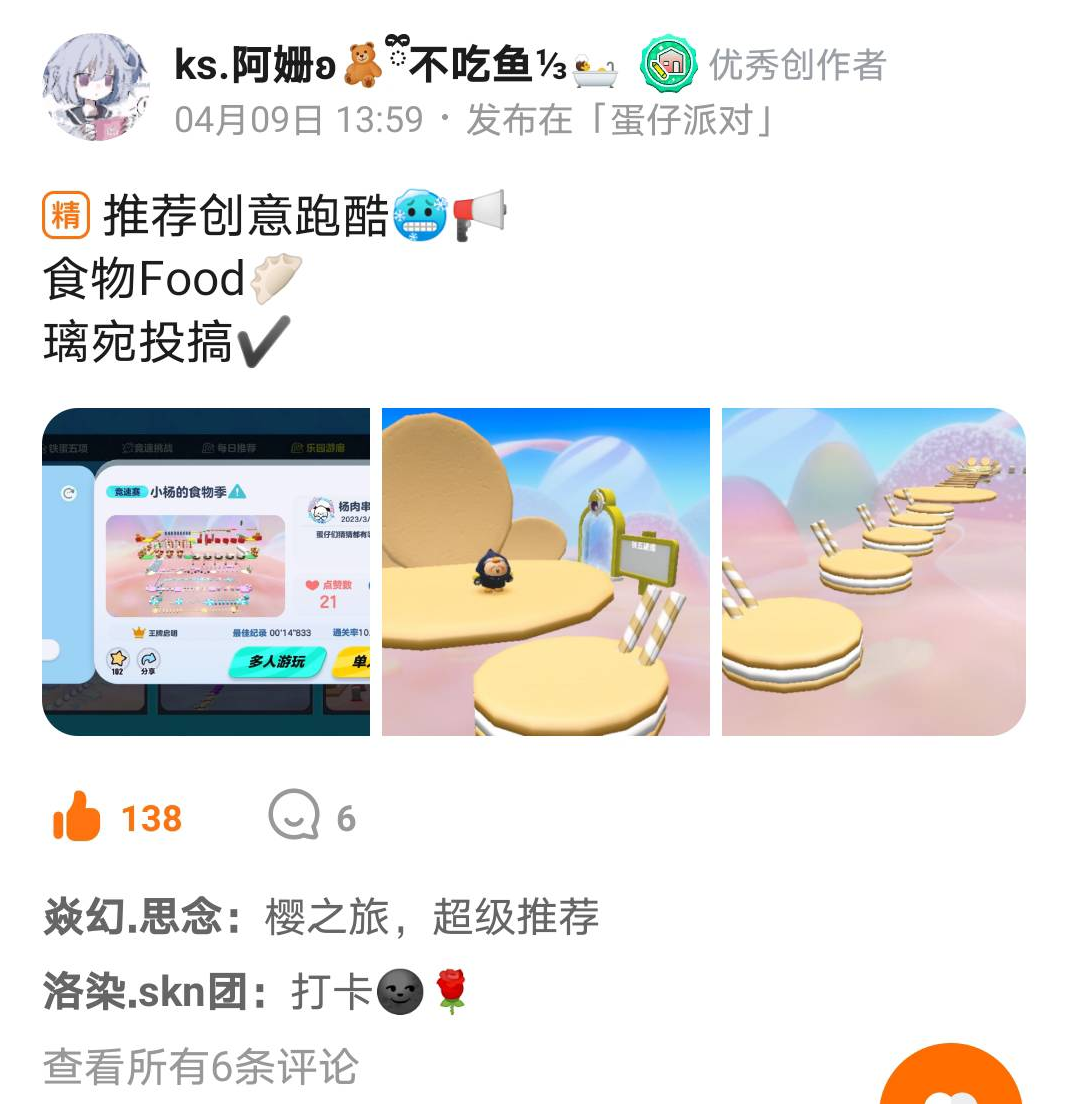Screen dimensions: 1070x1104
Task: Open ks.阿姗's profile avatar
Action: click(x=96, y=87)
